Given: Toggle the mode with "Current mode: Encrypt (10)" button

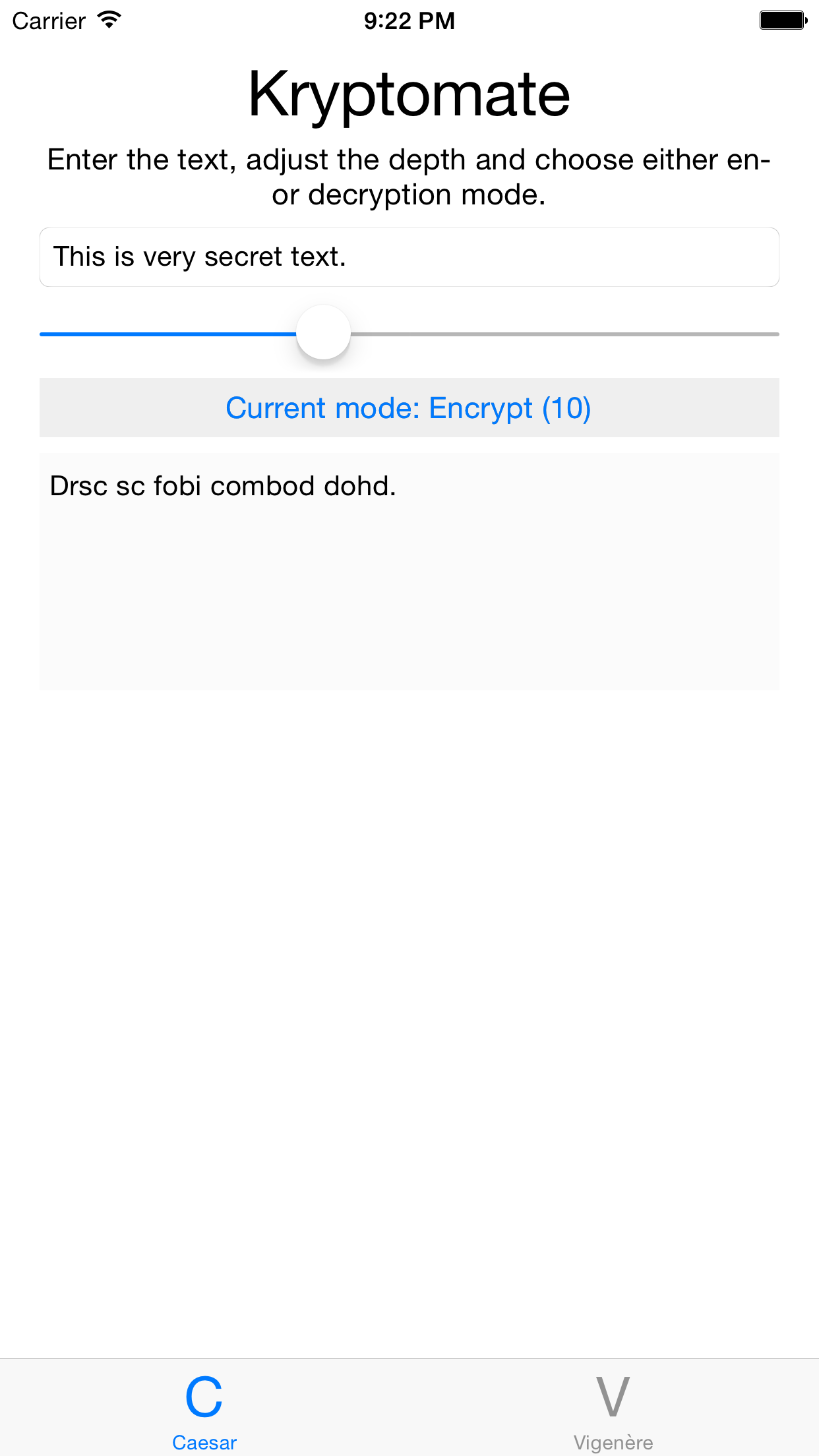Looking at the screenshot, I should (409, 408).
